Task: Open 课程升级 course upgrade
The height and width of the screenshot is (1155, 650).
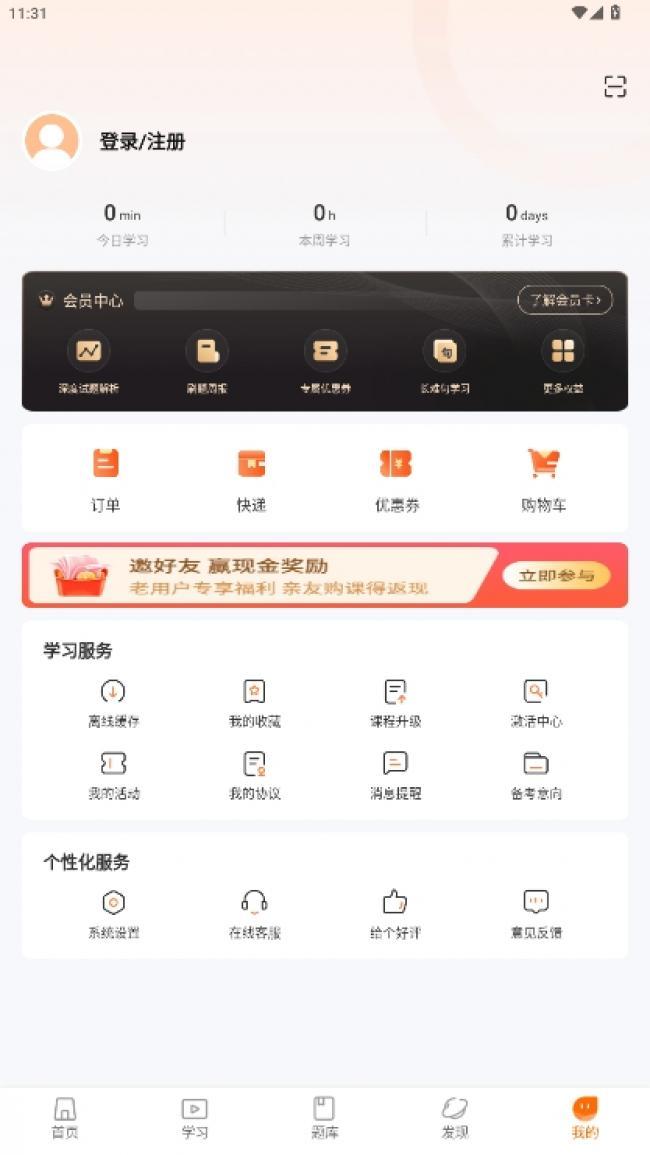Action: (x=395, y=702)
